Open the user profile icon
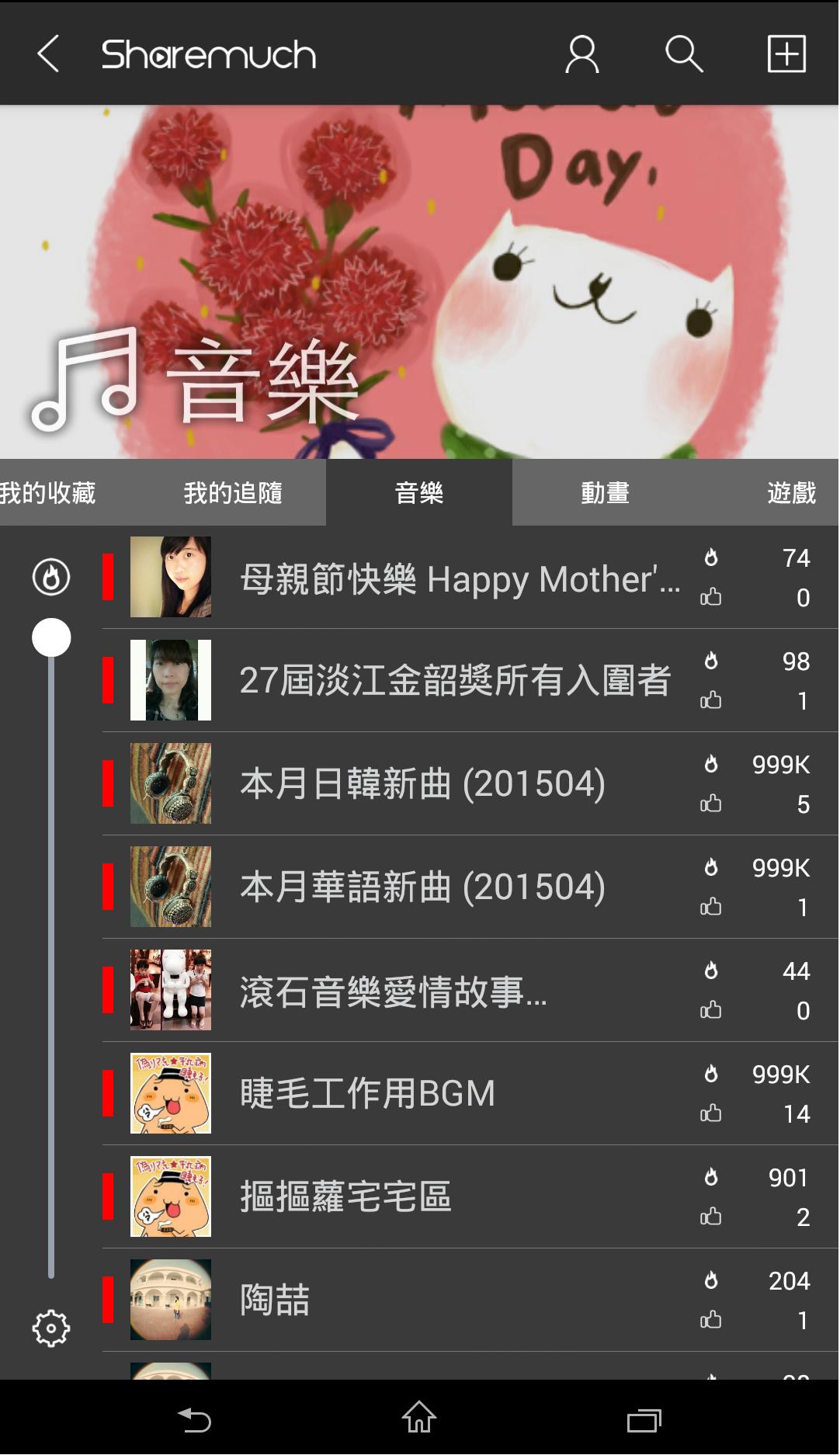 tap(581, 54)
